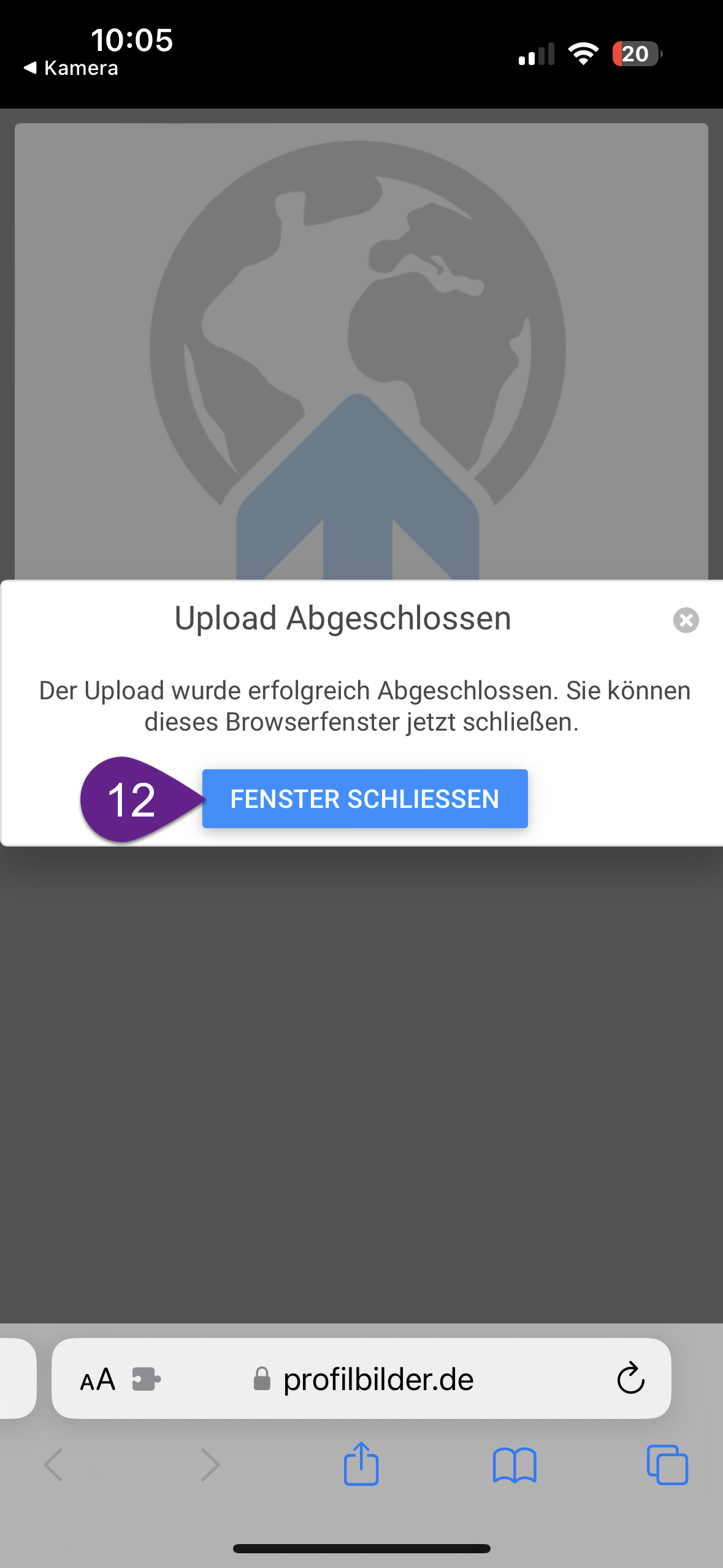Open the Safari share sheet
Viewport: 723px width, 1568px height.
point(361,1464)
